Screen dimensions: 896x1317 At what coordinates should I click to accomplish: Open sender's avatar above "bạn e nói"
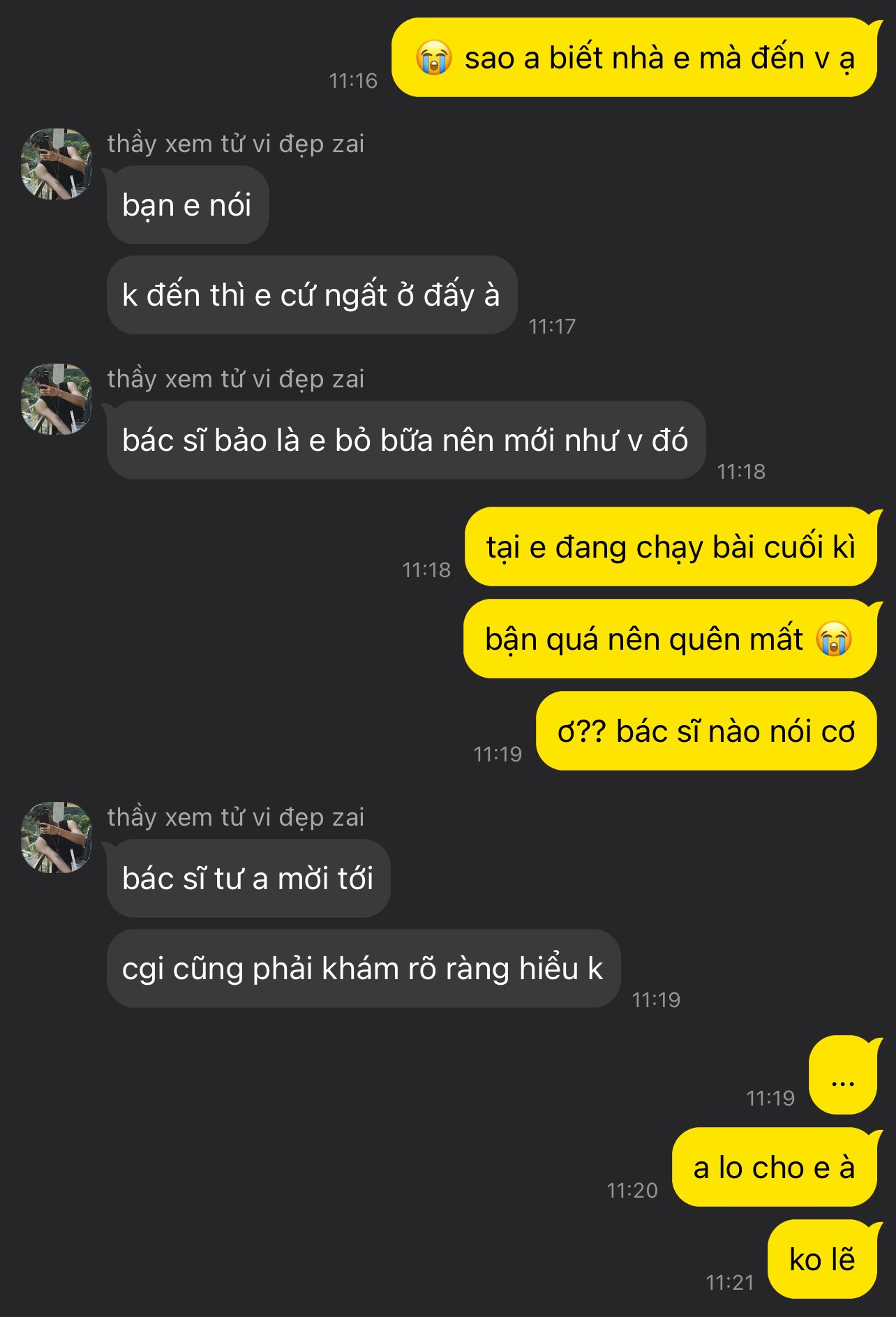[57, 164]
